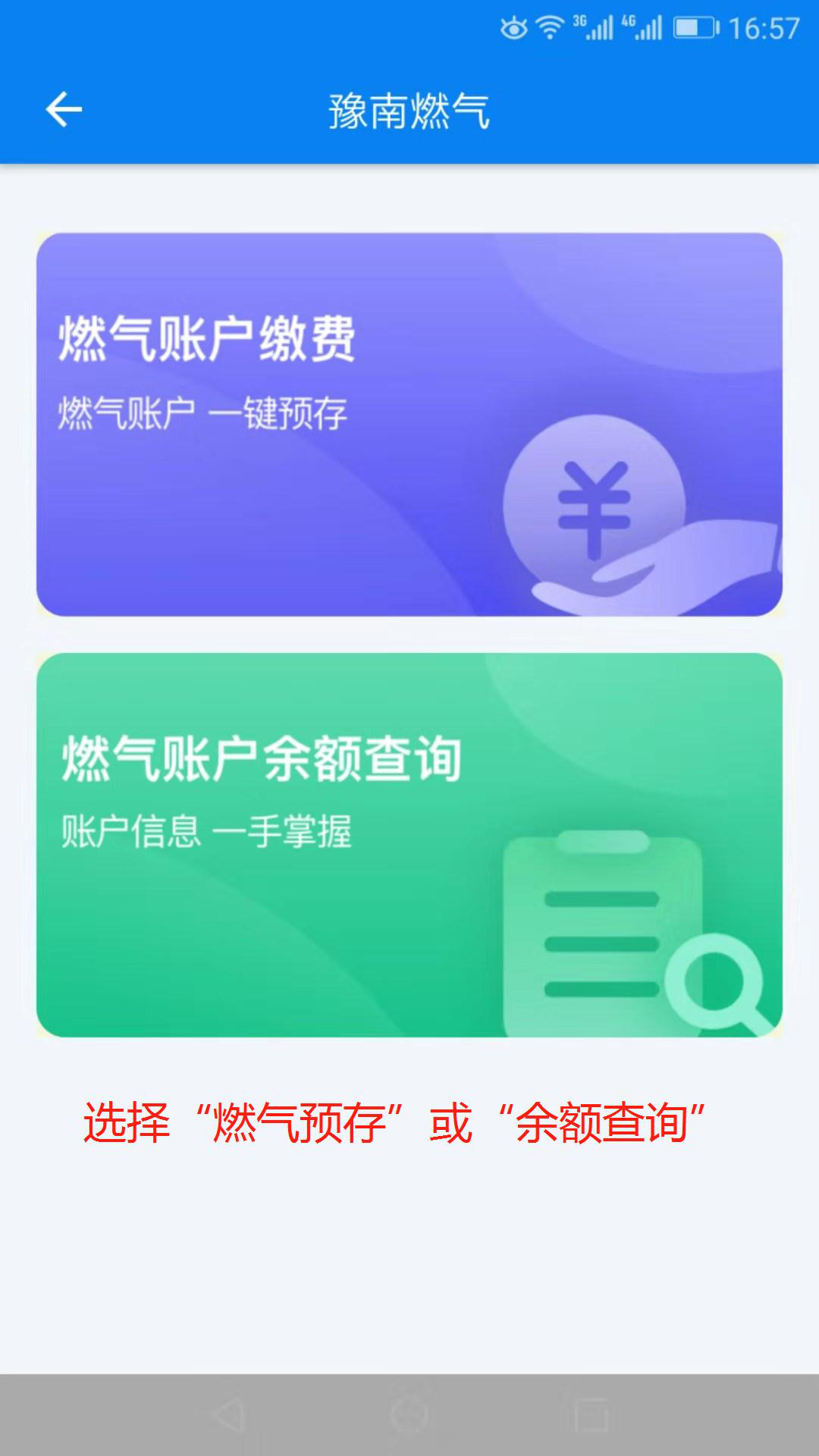Go back using the top-left arrow

[x=64, y=110]
